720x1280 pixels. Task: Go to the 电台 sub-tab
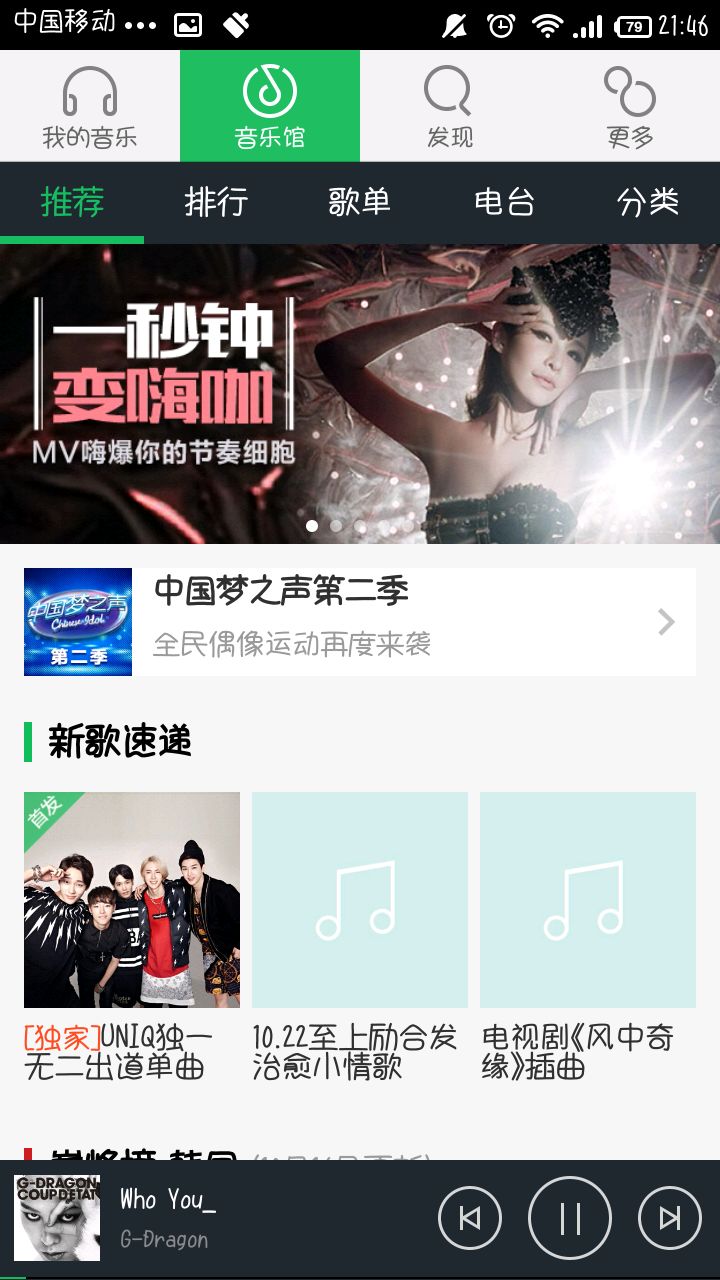504,202
